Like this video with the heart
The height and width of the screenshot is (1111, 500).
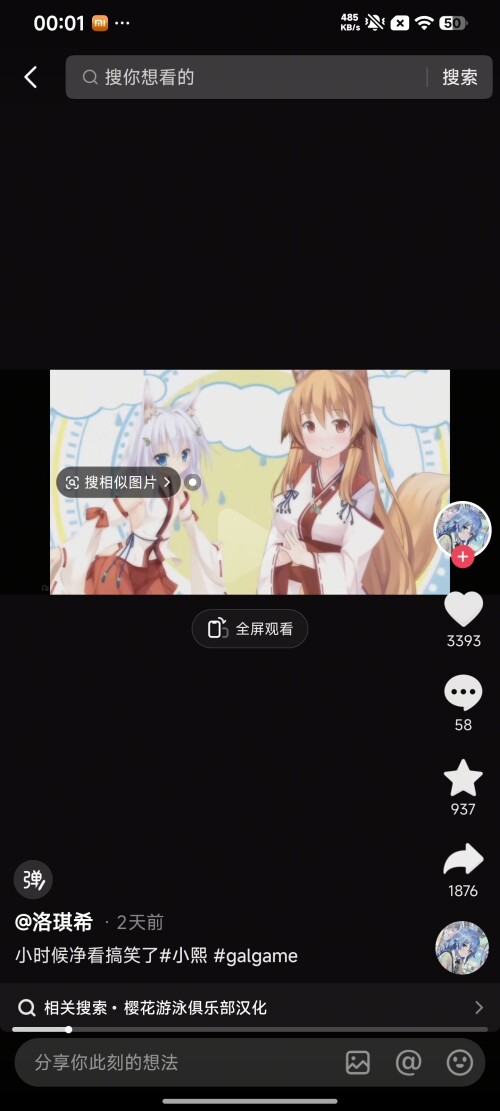point(463,610)
